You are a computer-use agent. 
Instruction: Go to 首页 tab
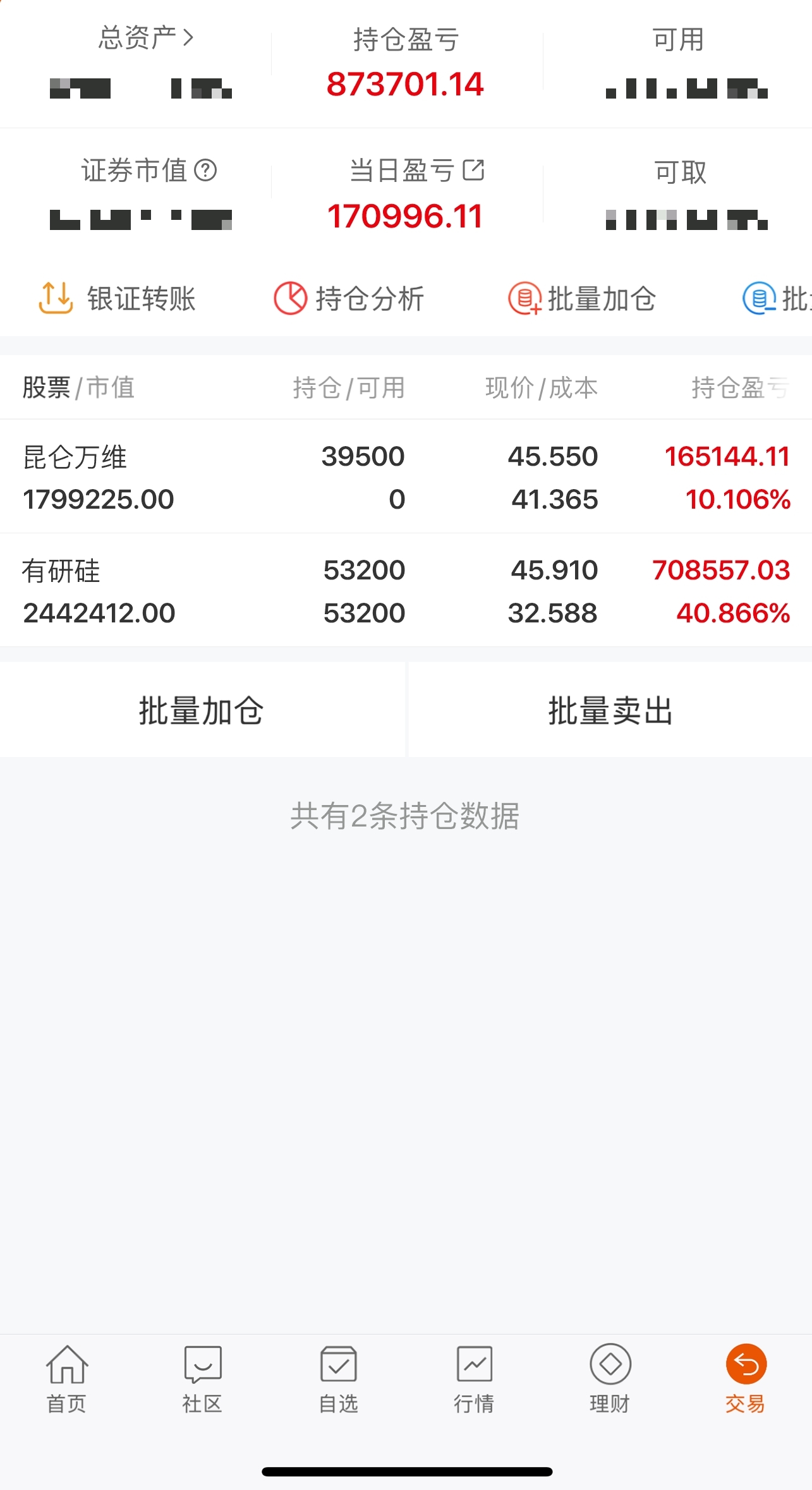67,1380
